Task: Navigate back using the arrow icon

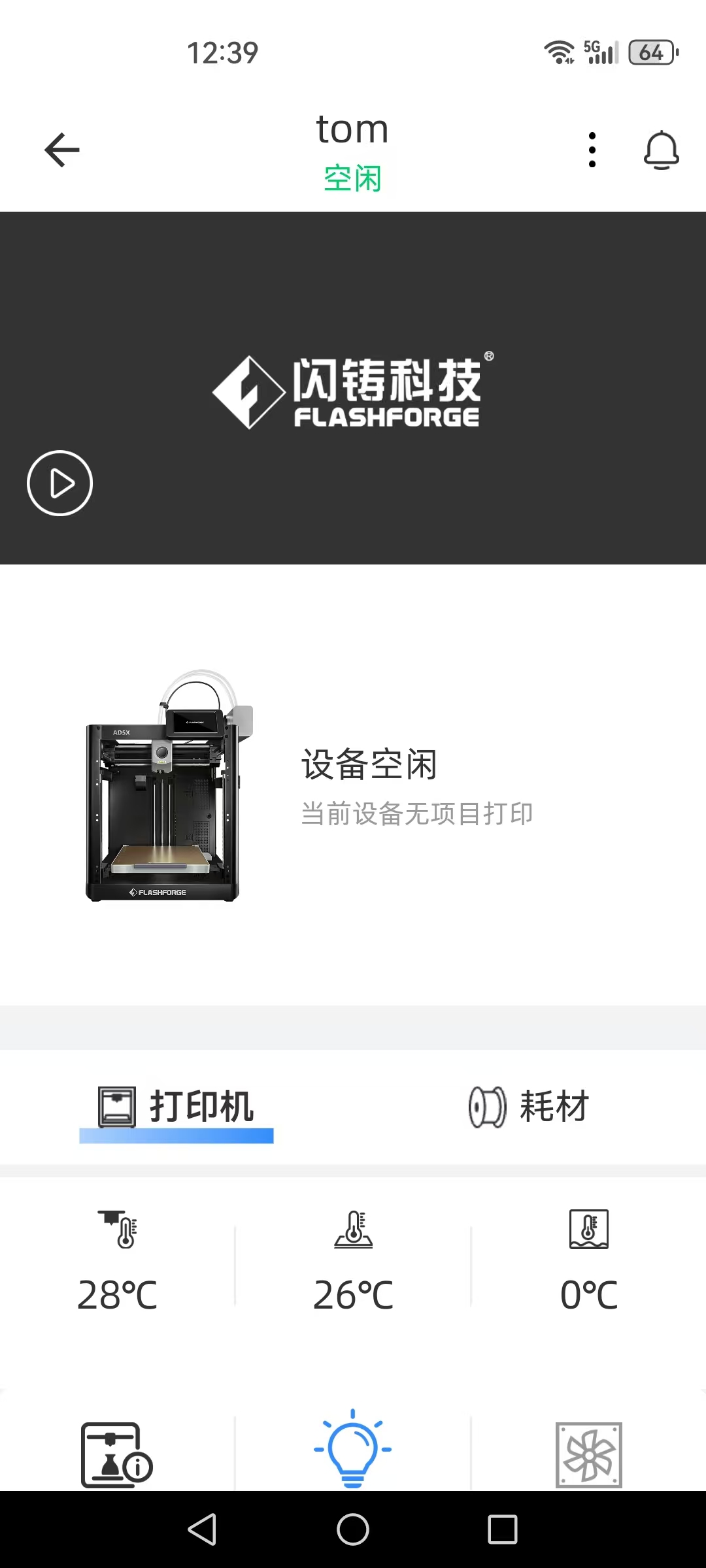Action: point(61,149)
